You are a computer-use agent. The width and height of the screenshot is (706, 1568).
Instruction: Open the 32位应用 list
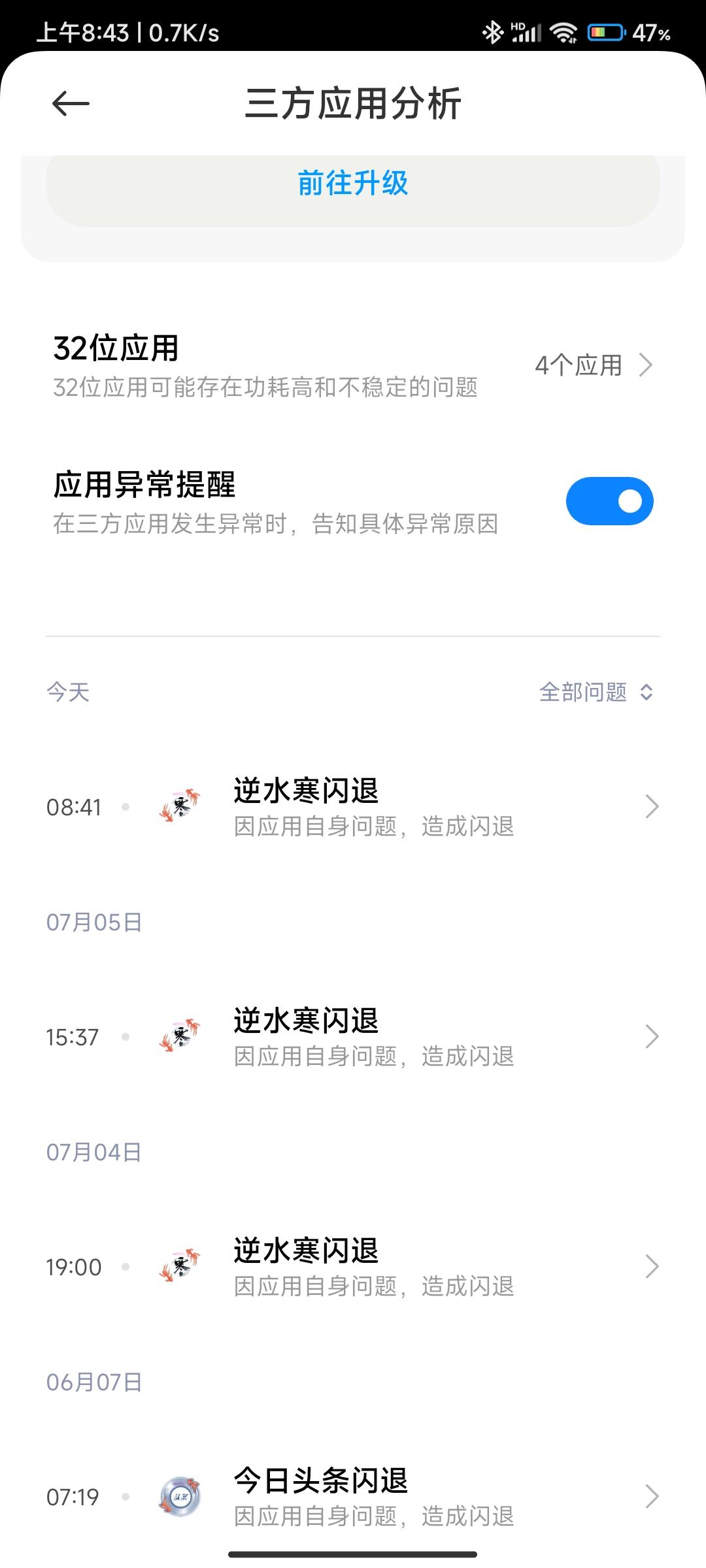click(353, 366)
